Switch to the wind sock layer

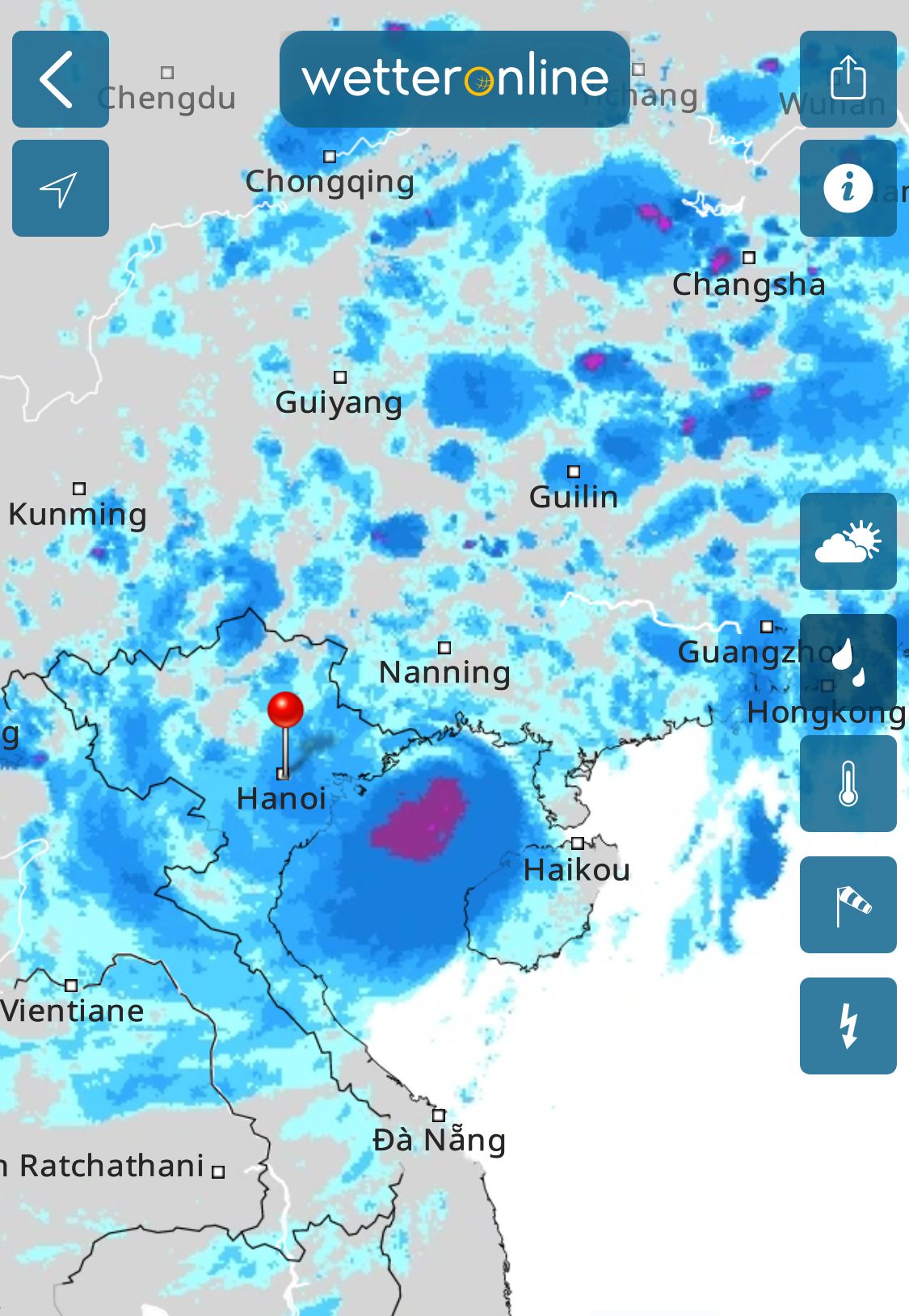point(848,905)
